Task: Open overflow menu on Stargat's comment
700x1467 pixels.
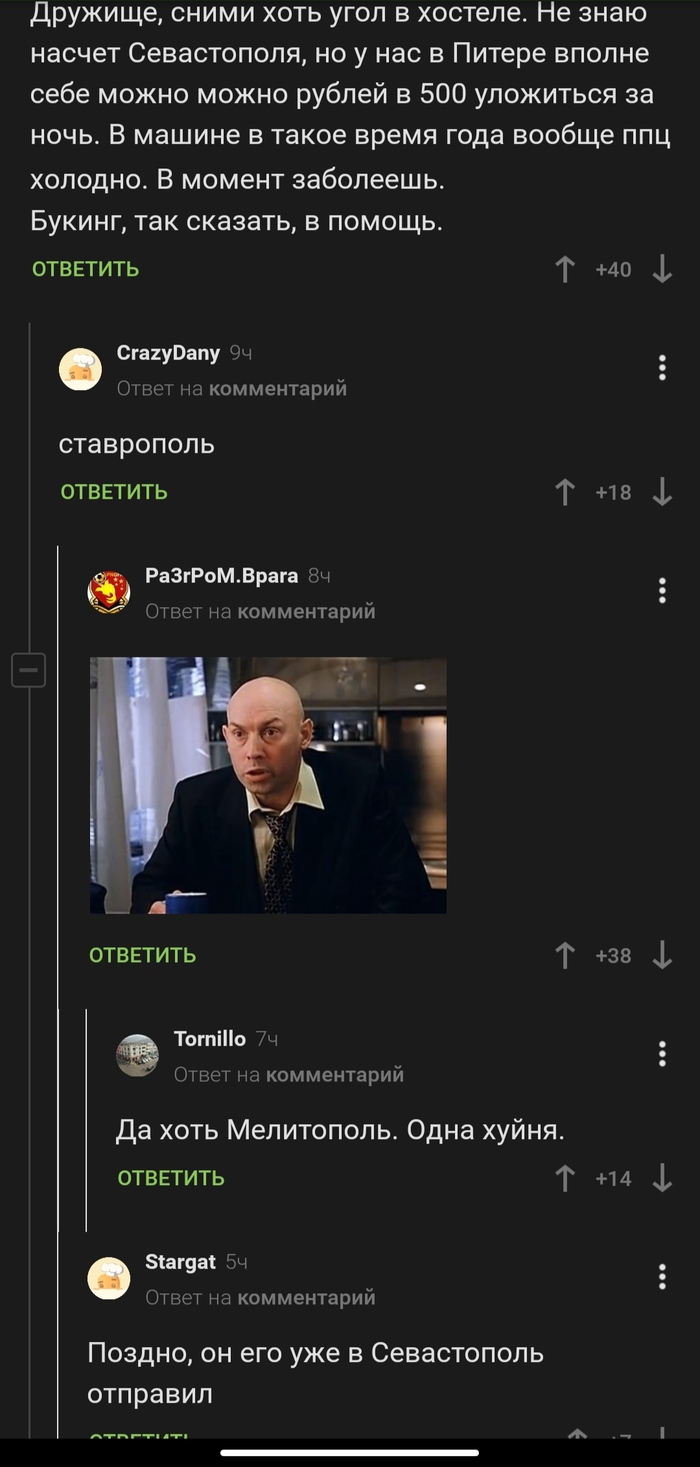Action: pos(662,1277)
